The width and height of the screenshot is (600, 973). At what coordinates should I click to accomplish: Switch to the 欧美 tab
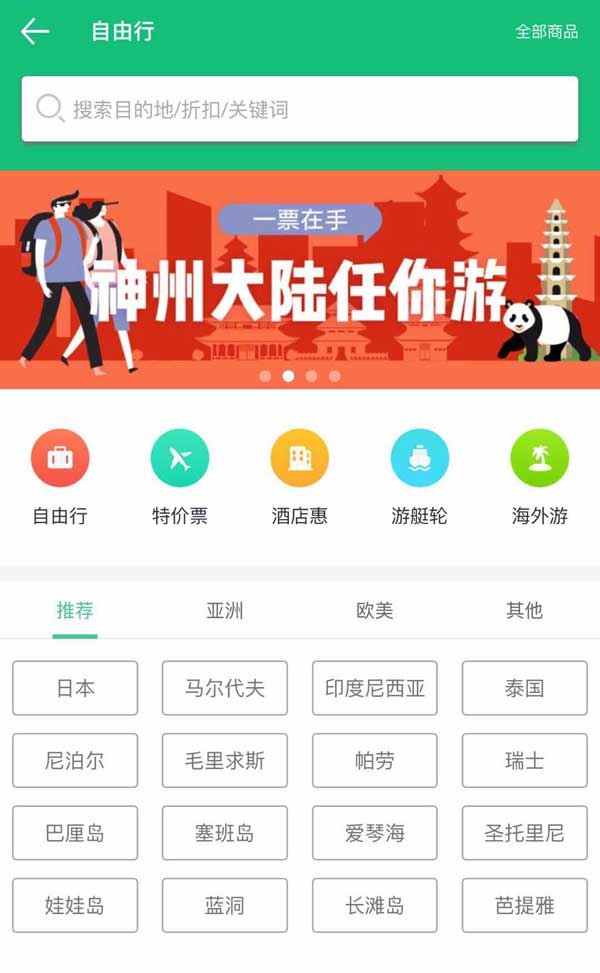(375, 610)
